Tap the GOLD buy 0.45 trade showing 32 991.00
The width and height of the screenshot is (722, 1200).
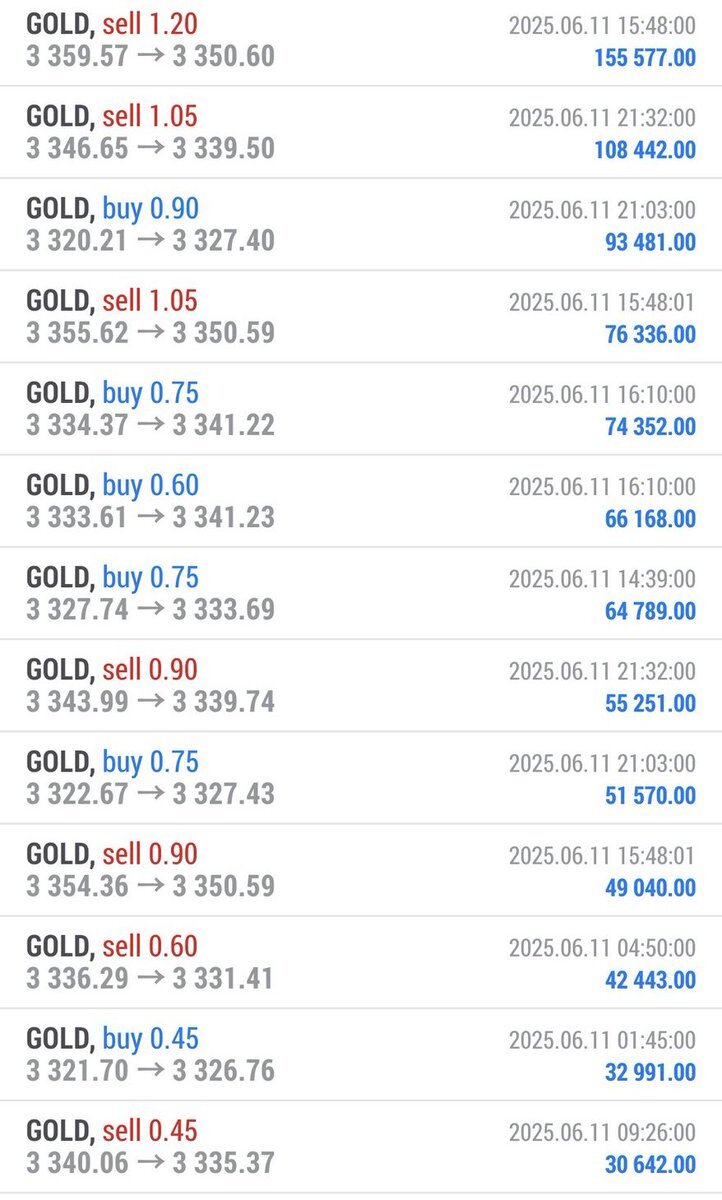tap(361, 1054)
